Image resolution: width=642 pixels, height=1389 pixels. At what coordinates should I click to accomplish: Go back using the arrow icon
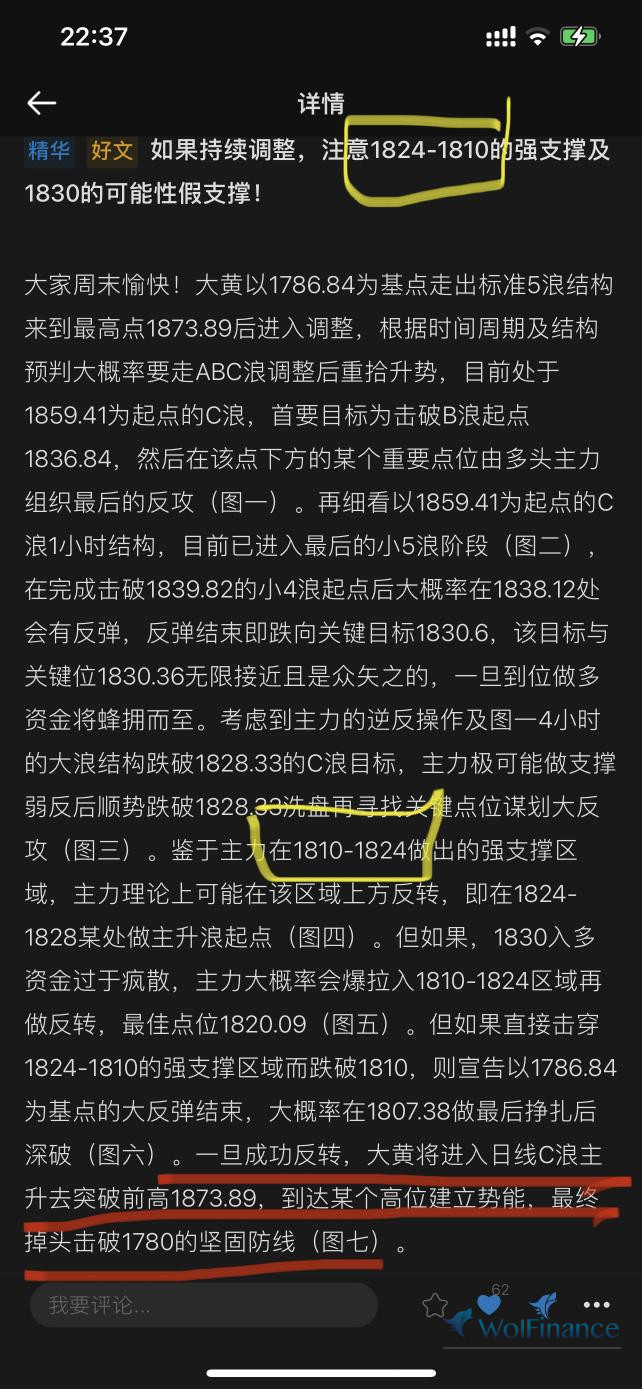pos(41,103)
